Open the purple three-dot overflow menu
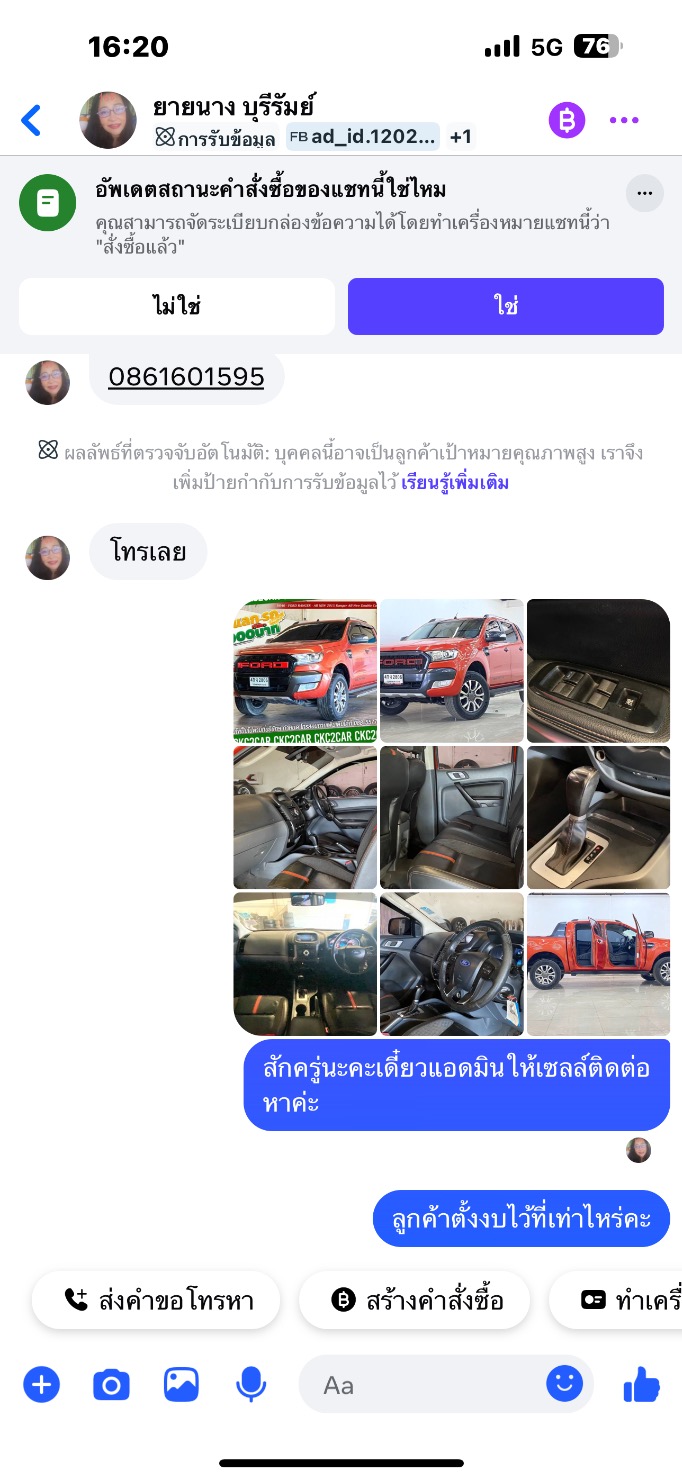 [624, 121]
